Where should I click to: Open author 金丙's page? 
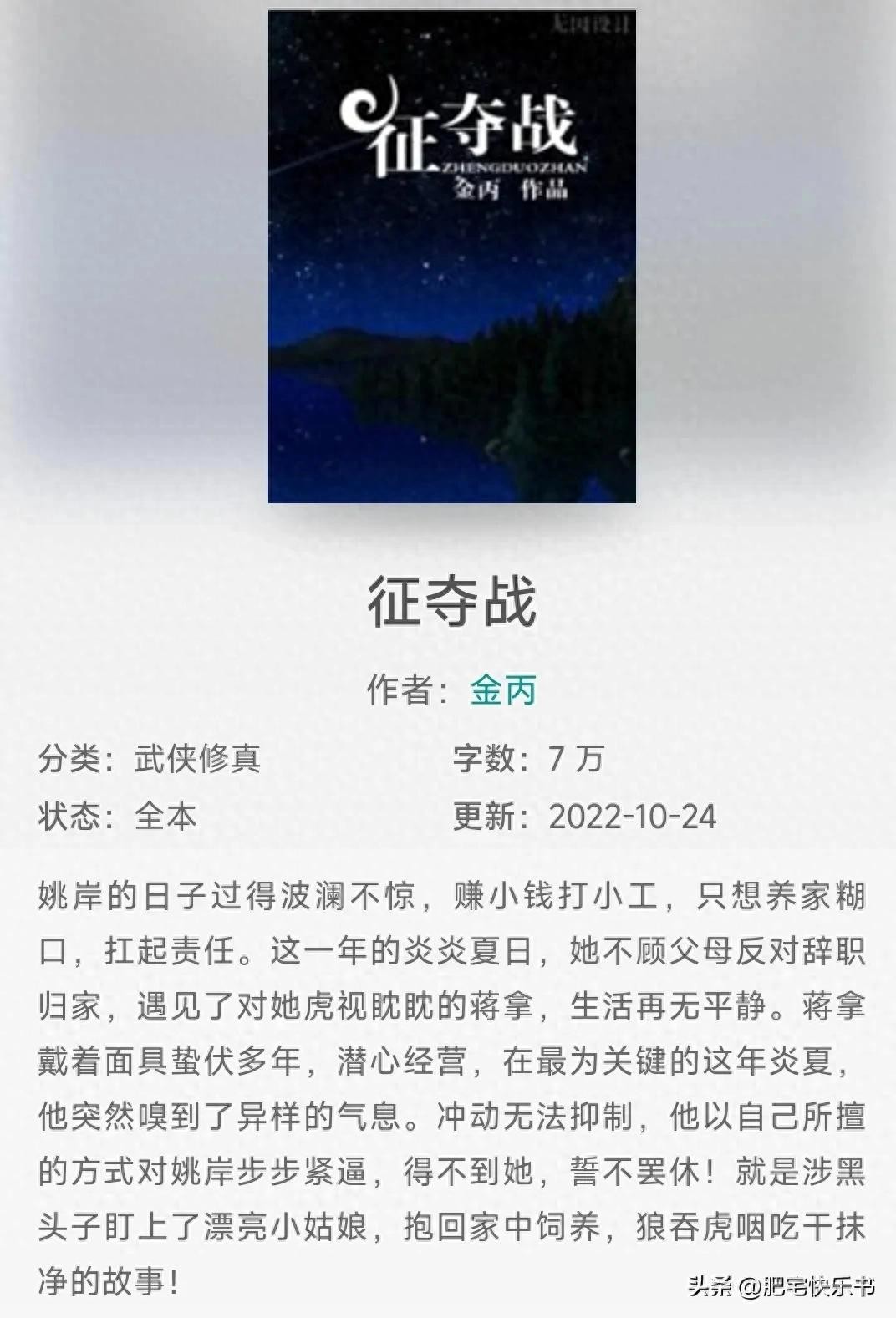coord(502,690)
